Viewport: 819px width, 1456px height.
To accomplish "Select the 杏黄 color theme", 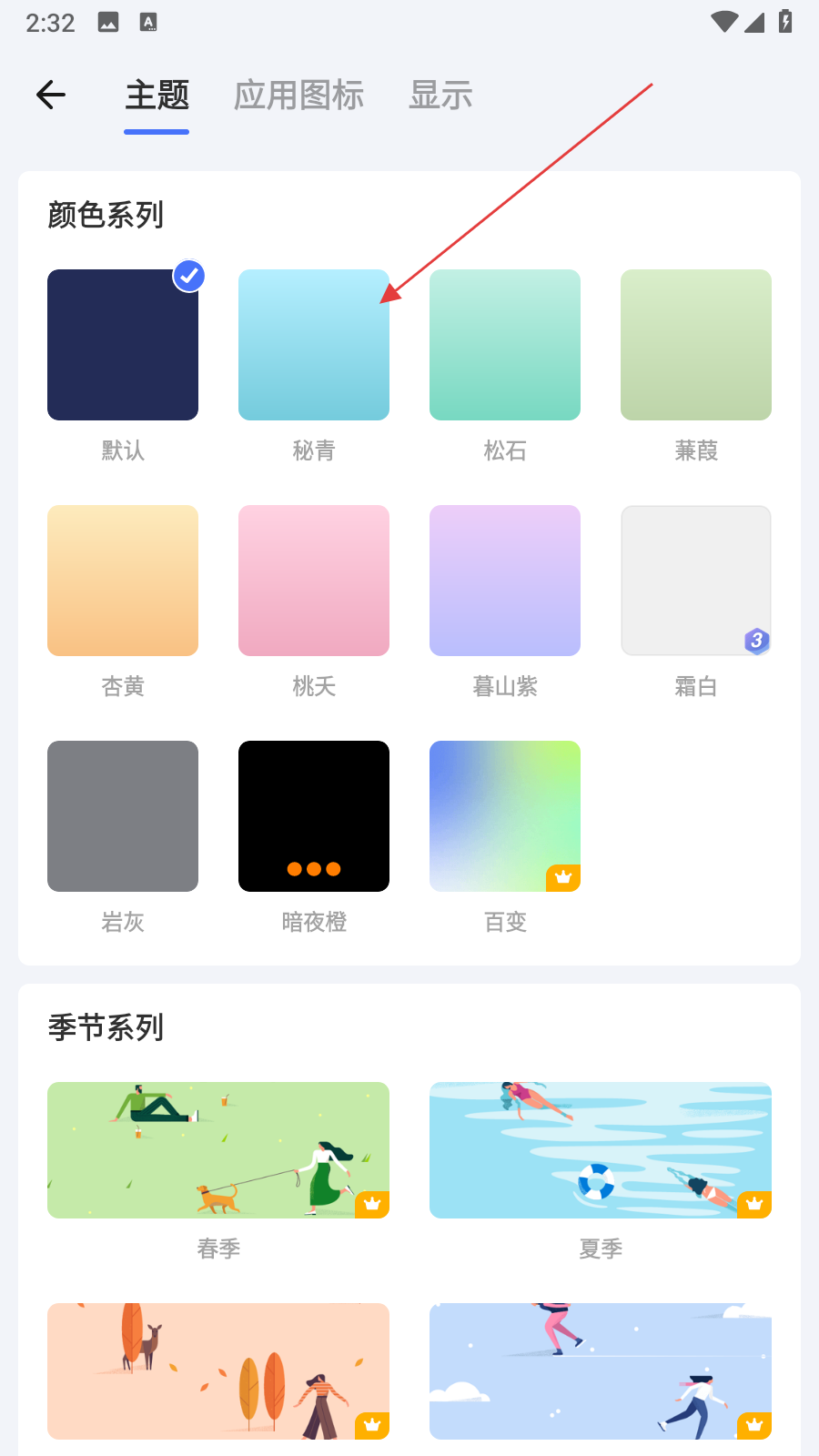I will point(123,581).
